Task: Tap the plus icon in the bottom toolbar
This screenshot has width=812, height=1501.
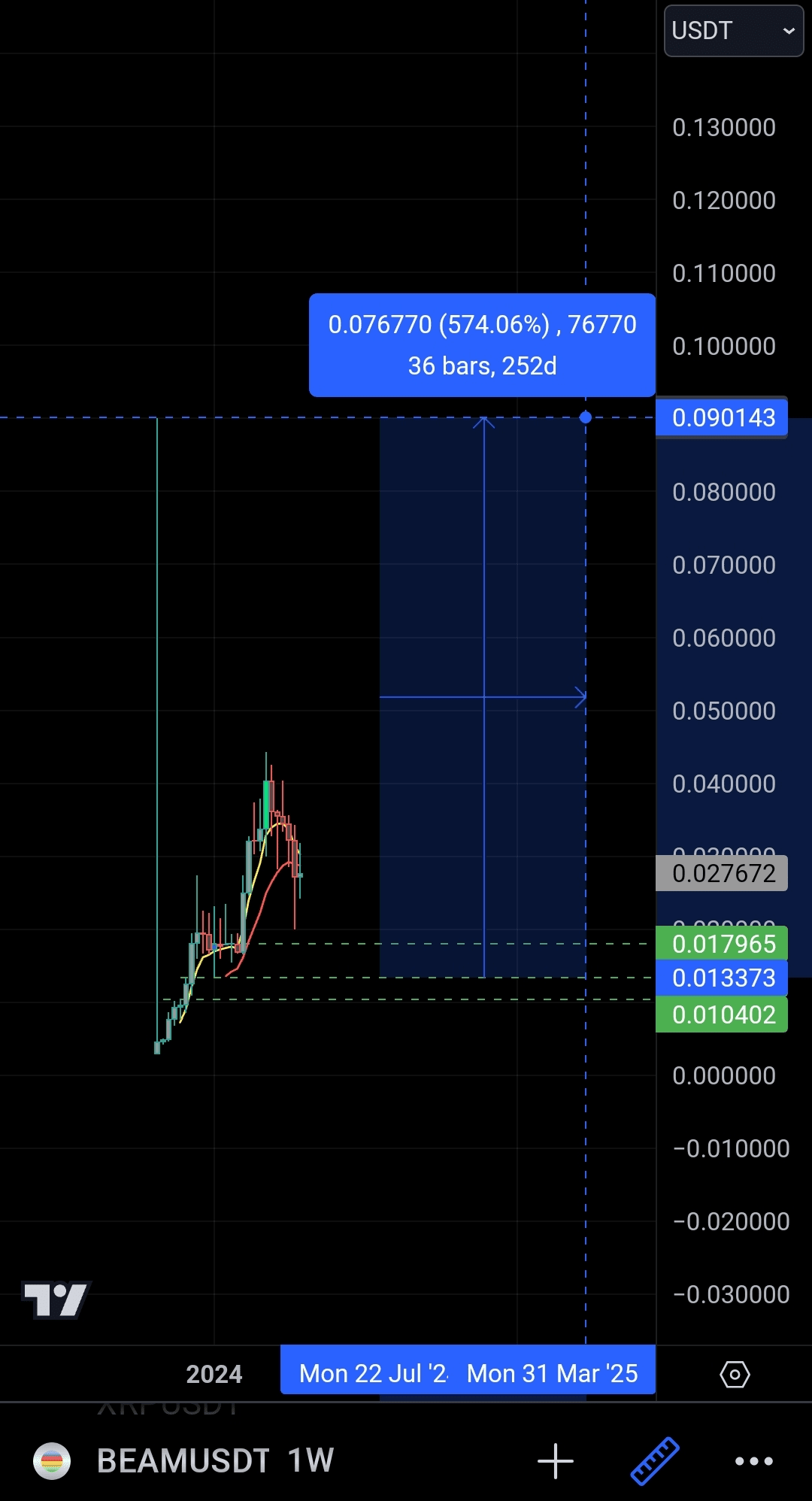Action: (556, 1461)
